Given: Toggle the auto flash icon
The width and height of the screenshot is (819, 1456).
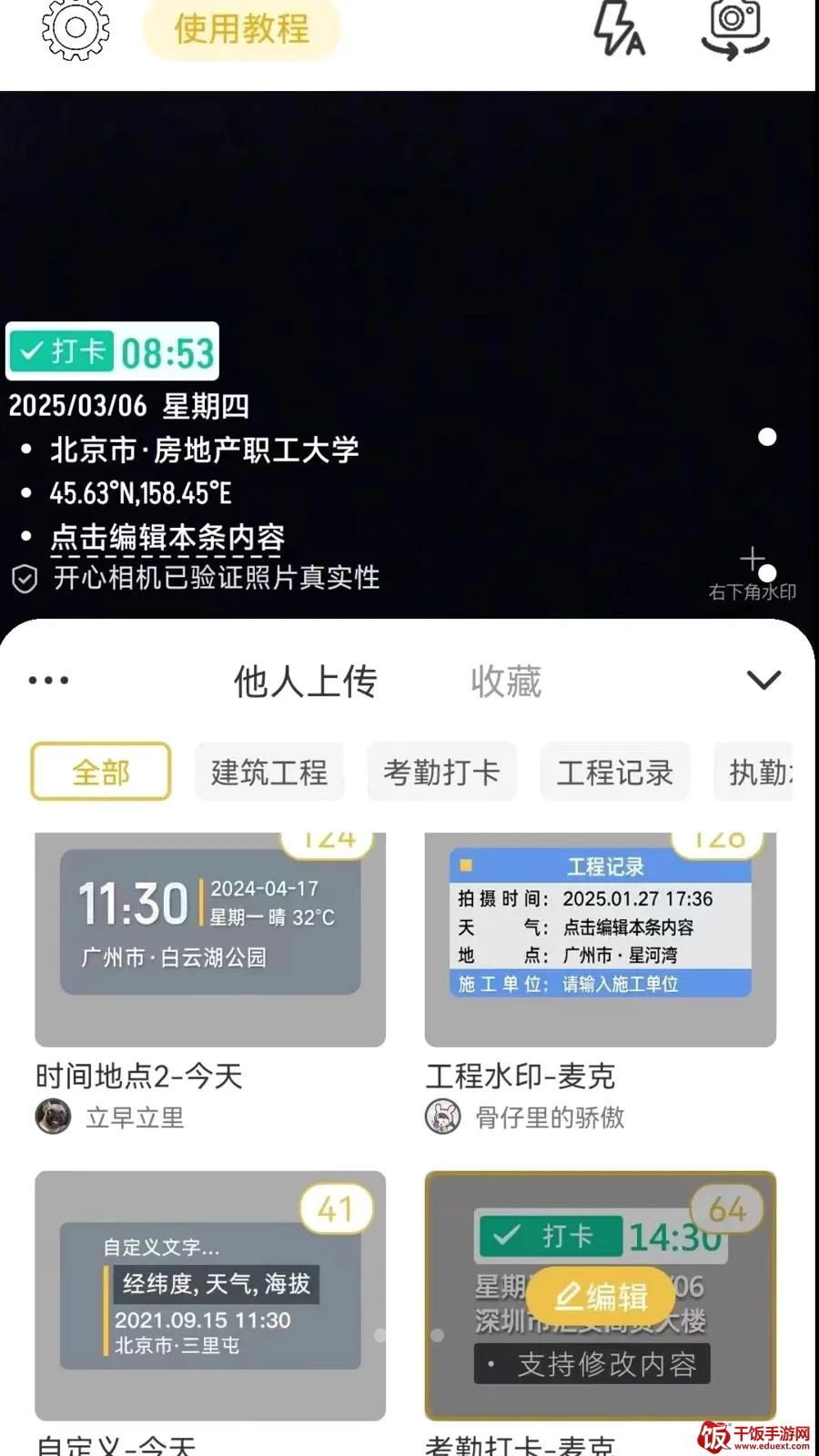Looking at the screenshot, I should [620, 28].
